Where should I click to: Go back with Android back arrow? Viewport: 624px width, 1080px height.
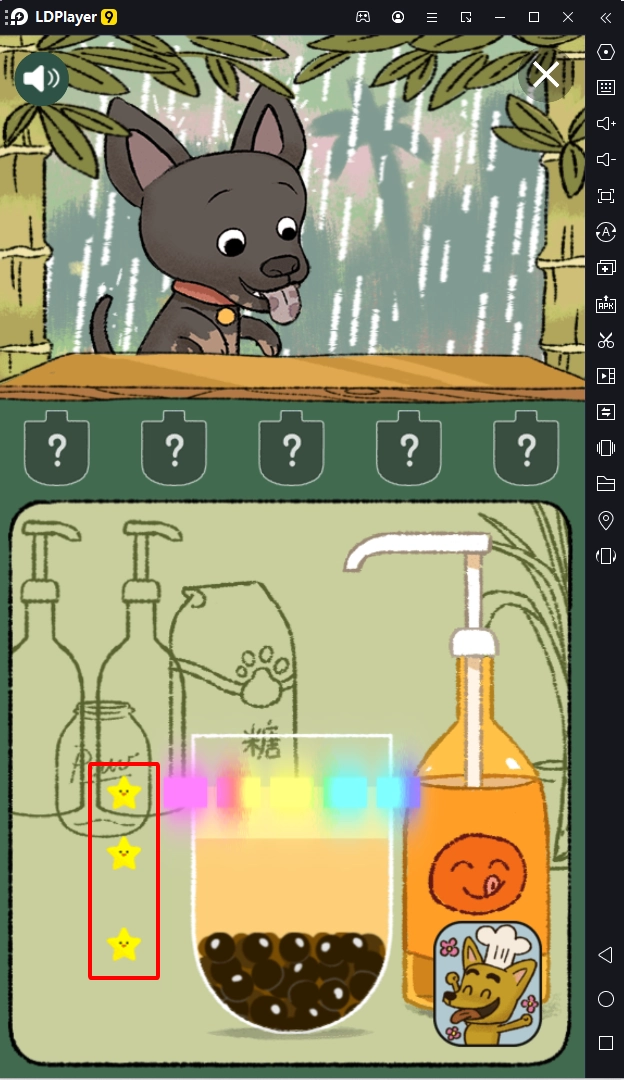pyautogui.click(x=605, y=955)
